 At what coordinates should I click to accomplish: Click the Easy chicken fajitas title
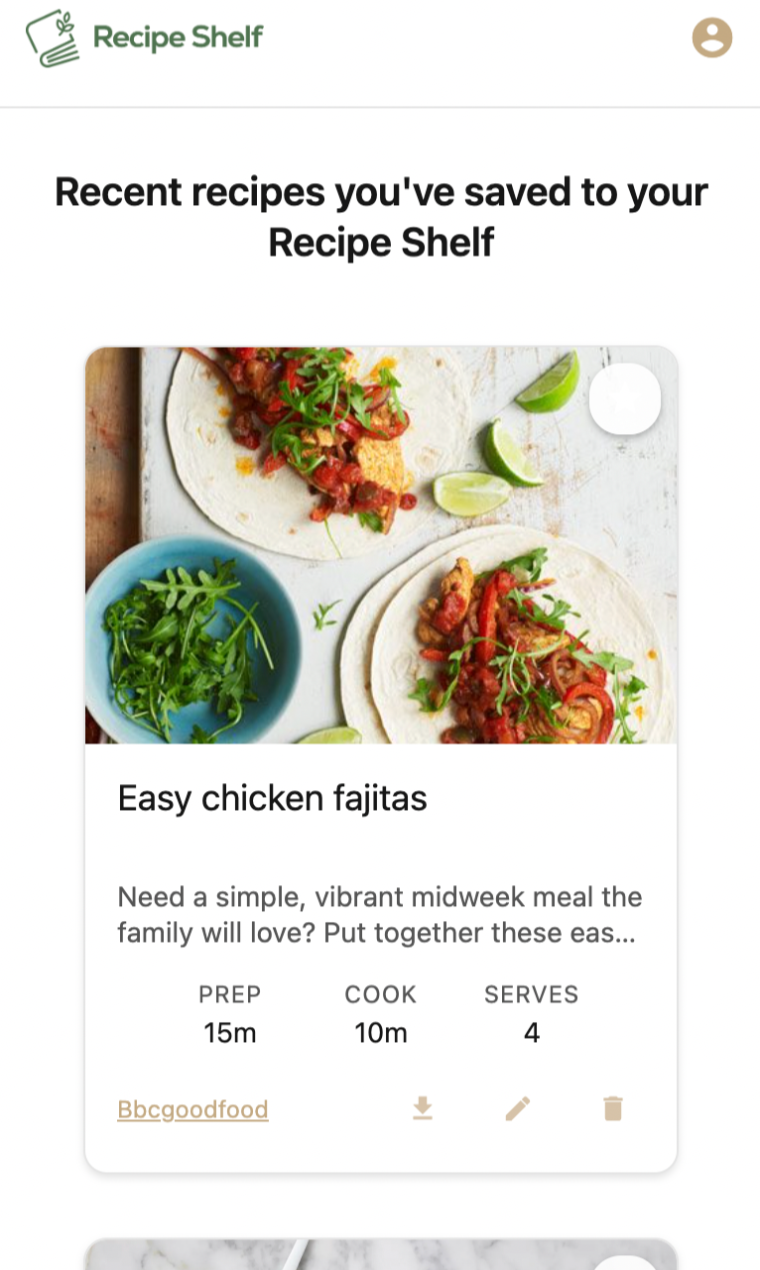(x=272, y=798)
